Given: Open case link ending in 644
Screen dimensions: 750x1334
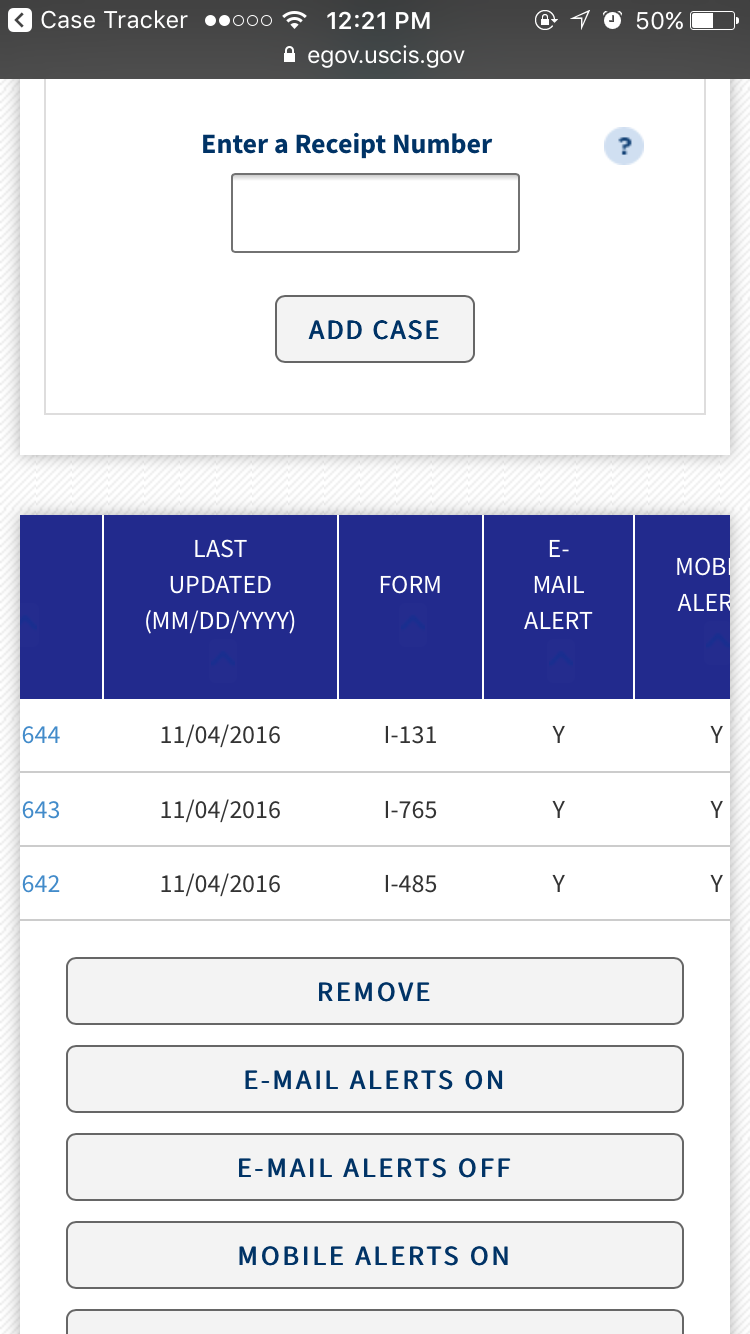Looking at the screenshot, I should pyautogui.click(x=41, y=735).
